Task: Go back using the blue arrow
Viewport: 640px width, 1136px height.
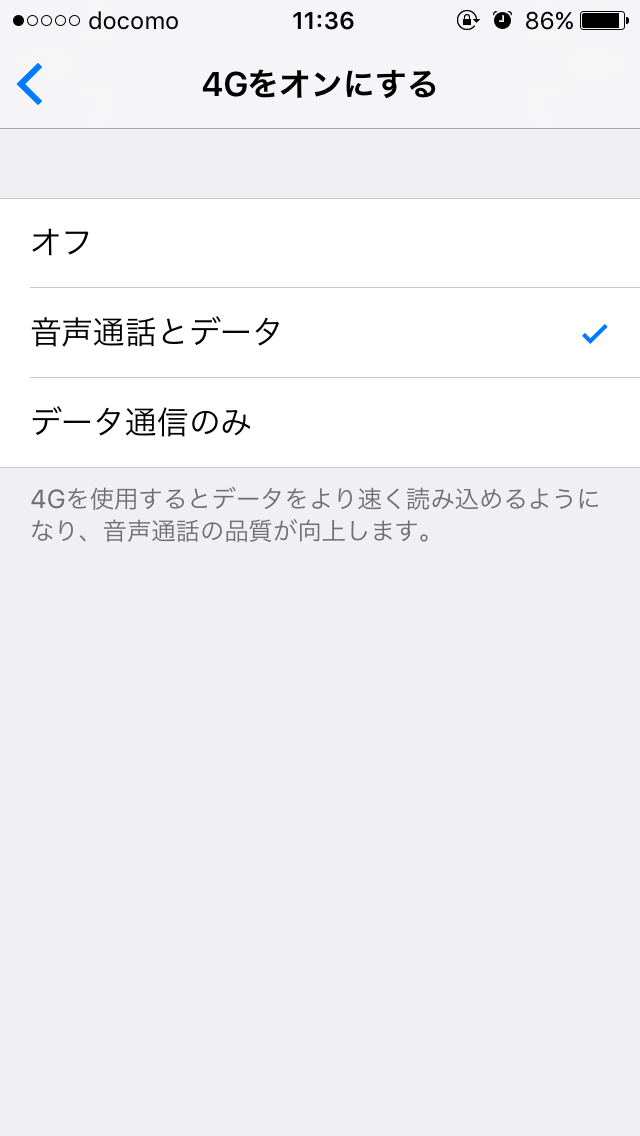Action: tap(30, 85)
